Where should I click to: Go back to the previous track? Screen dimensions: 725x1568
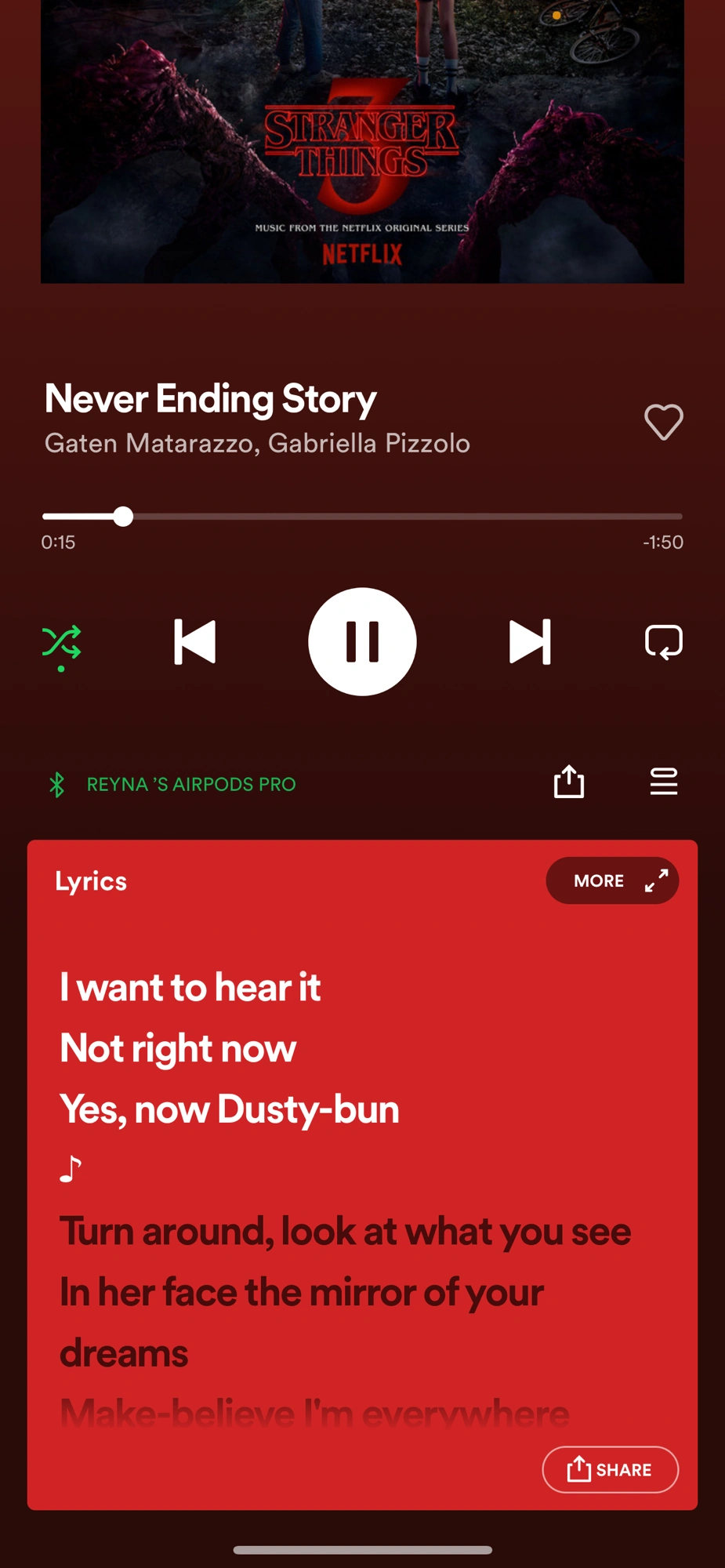pyautogui.click(x=194, y=641)
